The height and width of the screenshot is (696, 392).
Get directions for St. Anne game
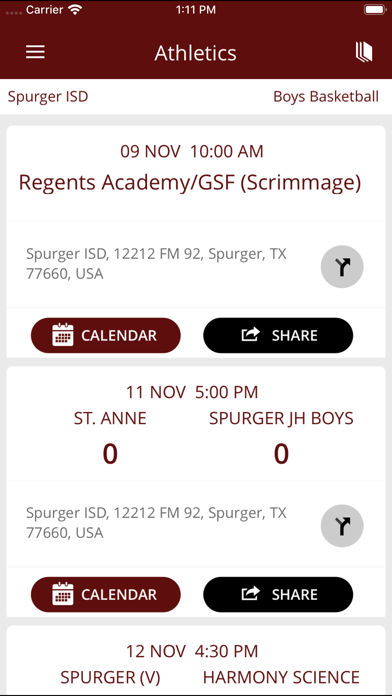tap(342, 526)
